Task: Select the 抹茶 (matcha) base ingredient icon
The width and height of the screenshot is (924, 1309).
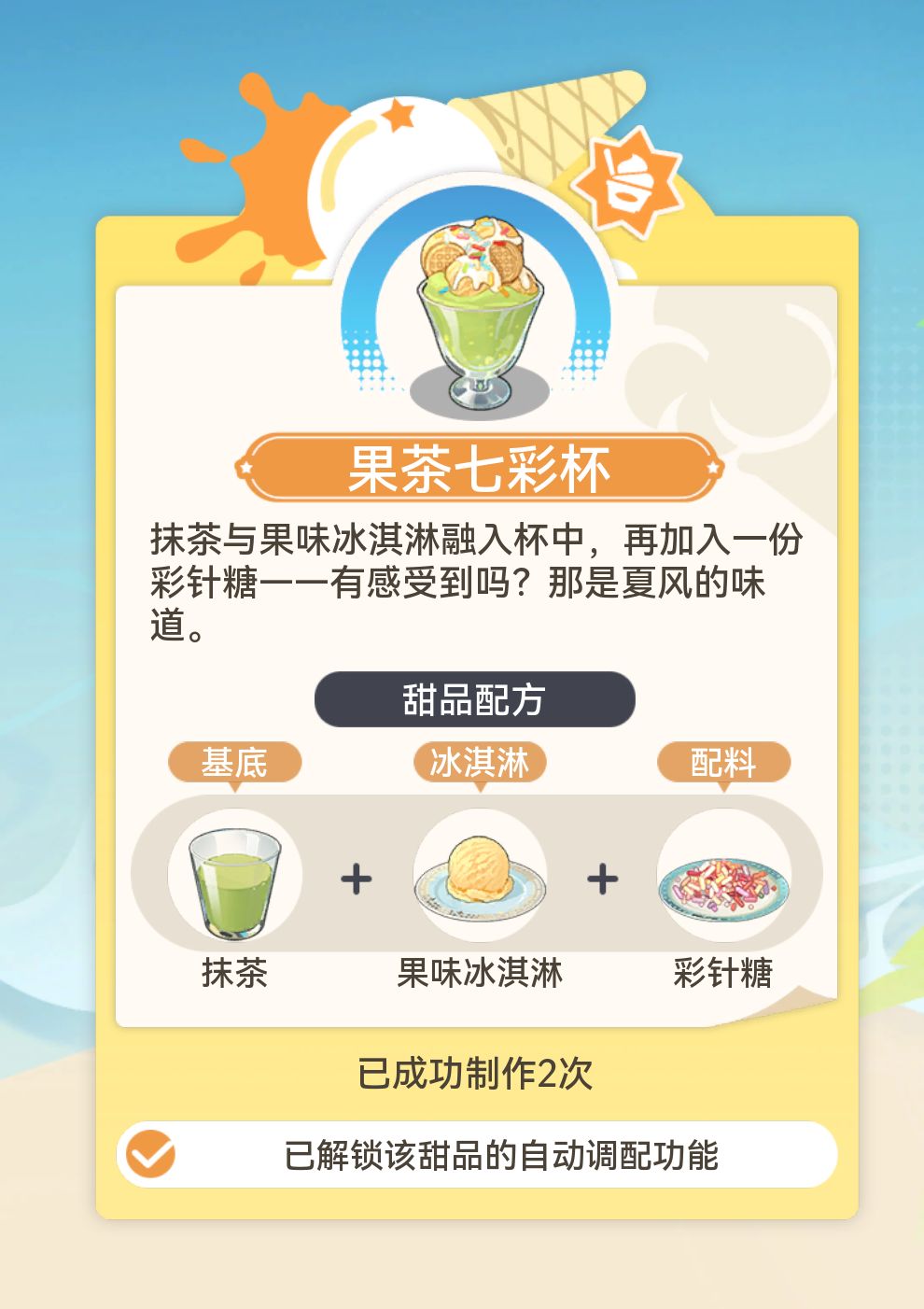Action: pyautogui.click(x=233, y=876)
